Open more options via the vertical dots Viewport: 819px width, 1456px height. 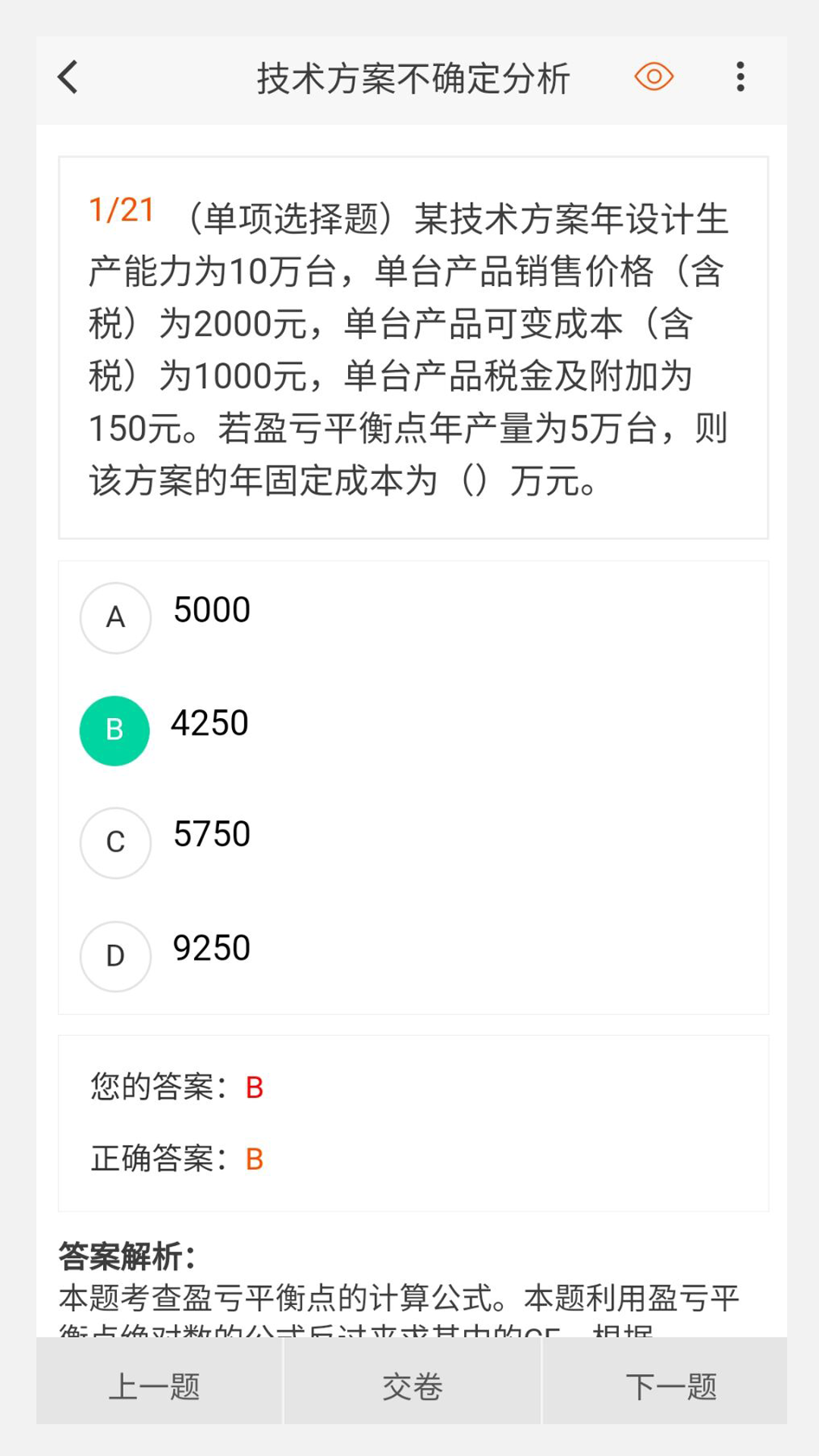coord(739,76)
